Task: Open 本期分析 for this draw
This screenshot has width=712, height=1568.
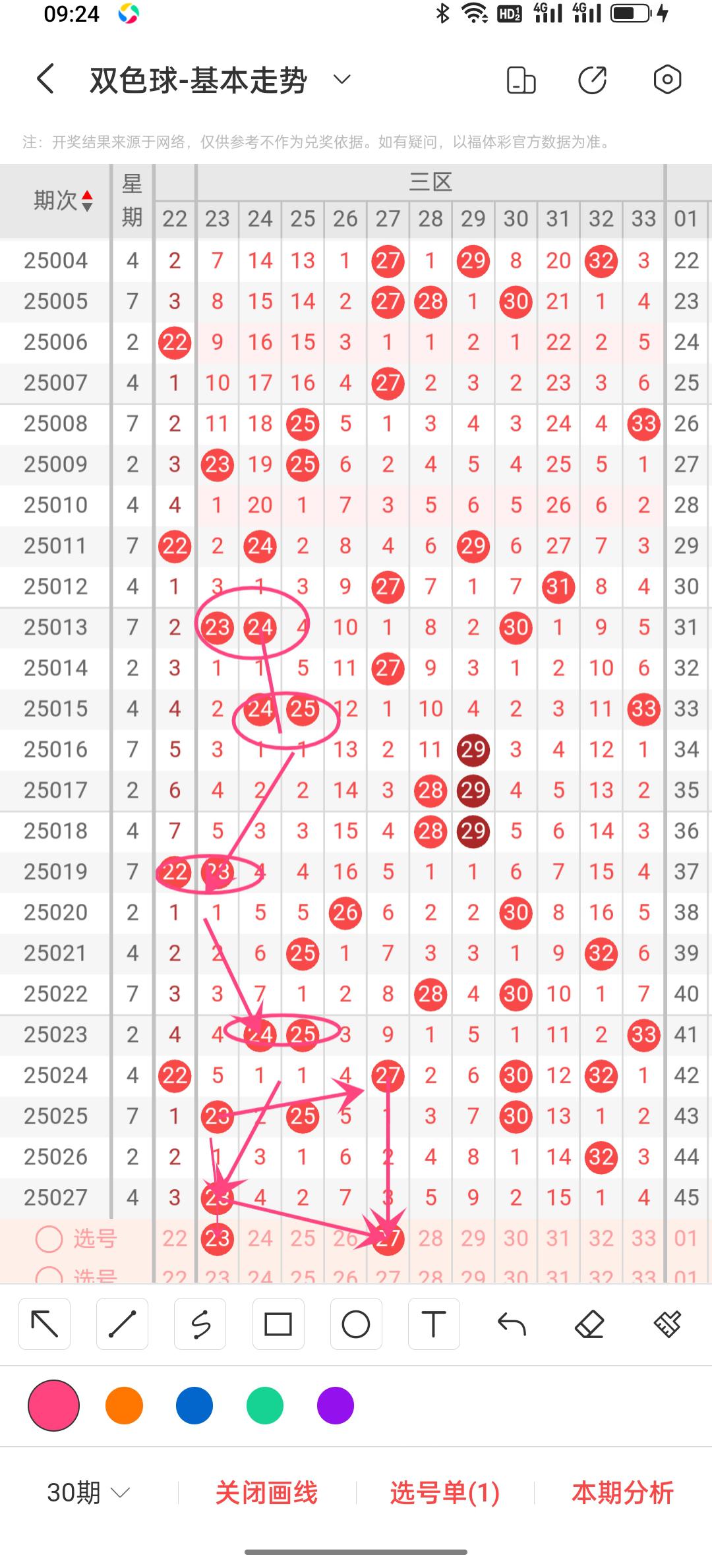Action: coord(622,1493)
